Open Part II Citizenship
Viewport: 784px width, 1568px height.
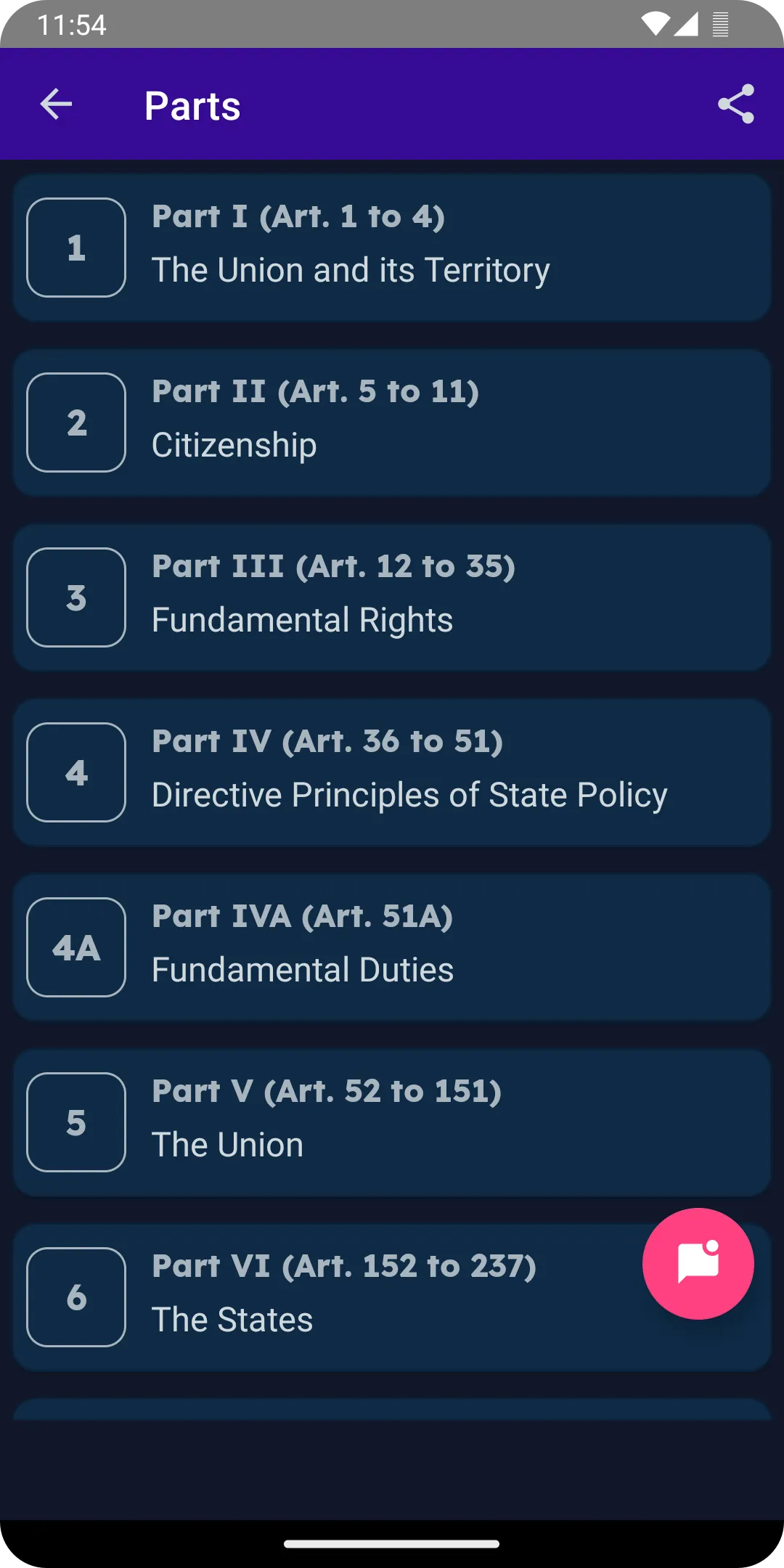point(392,422)
